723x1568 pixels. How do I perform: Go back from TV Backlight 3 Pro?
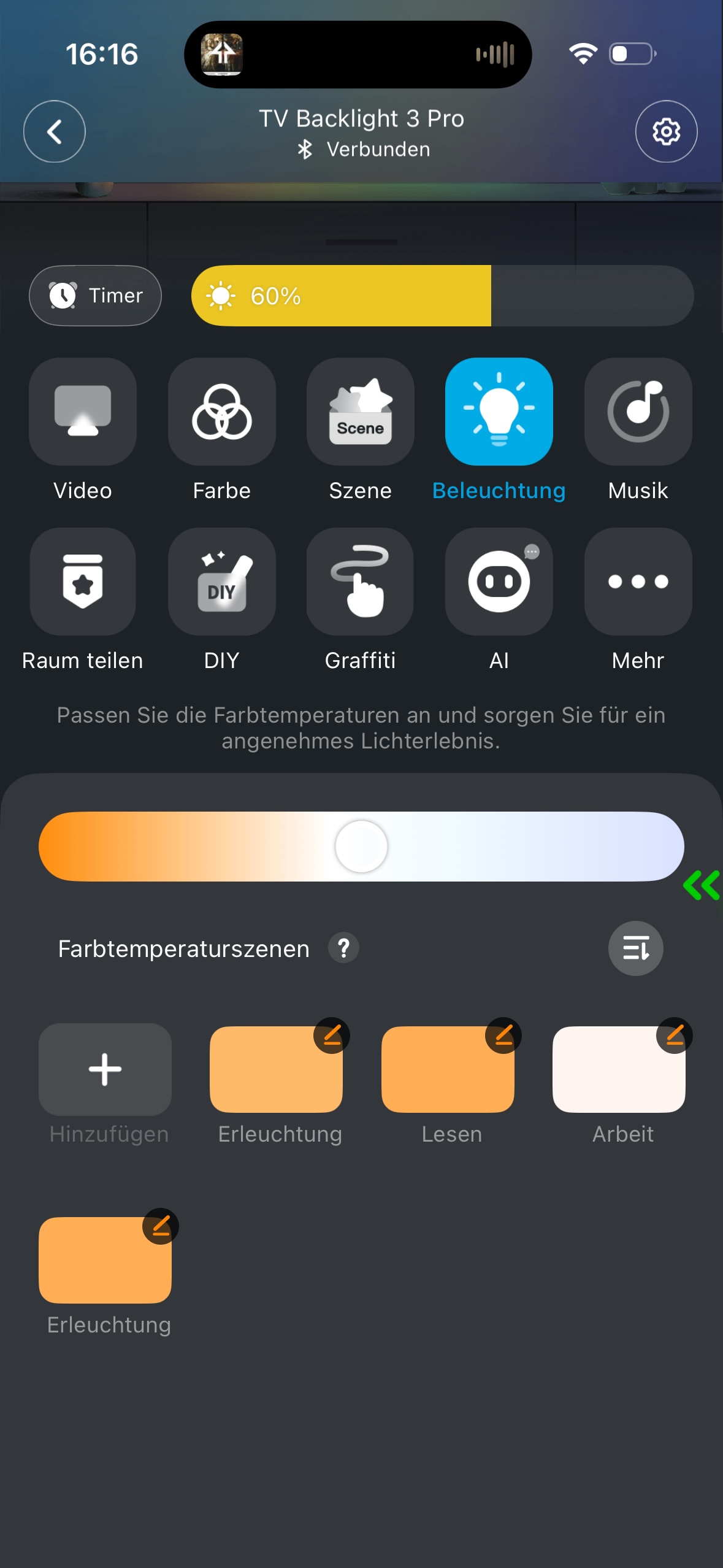point(54,131)
